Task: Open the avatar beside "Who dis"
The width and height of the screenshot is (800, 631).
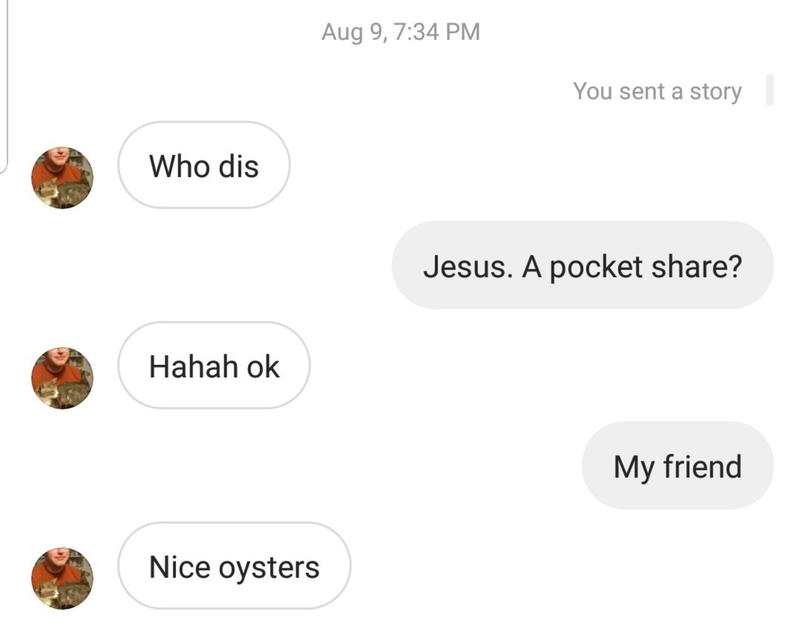Action: tap(62, 177)
